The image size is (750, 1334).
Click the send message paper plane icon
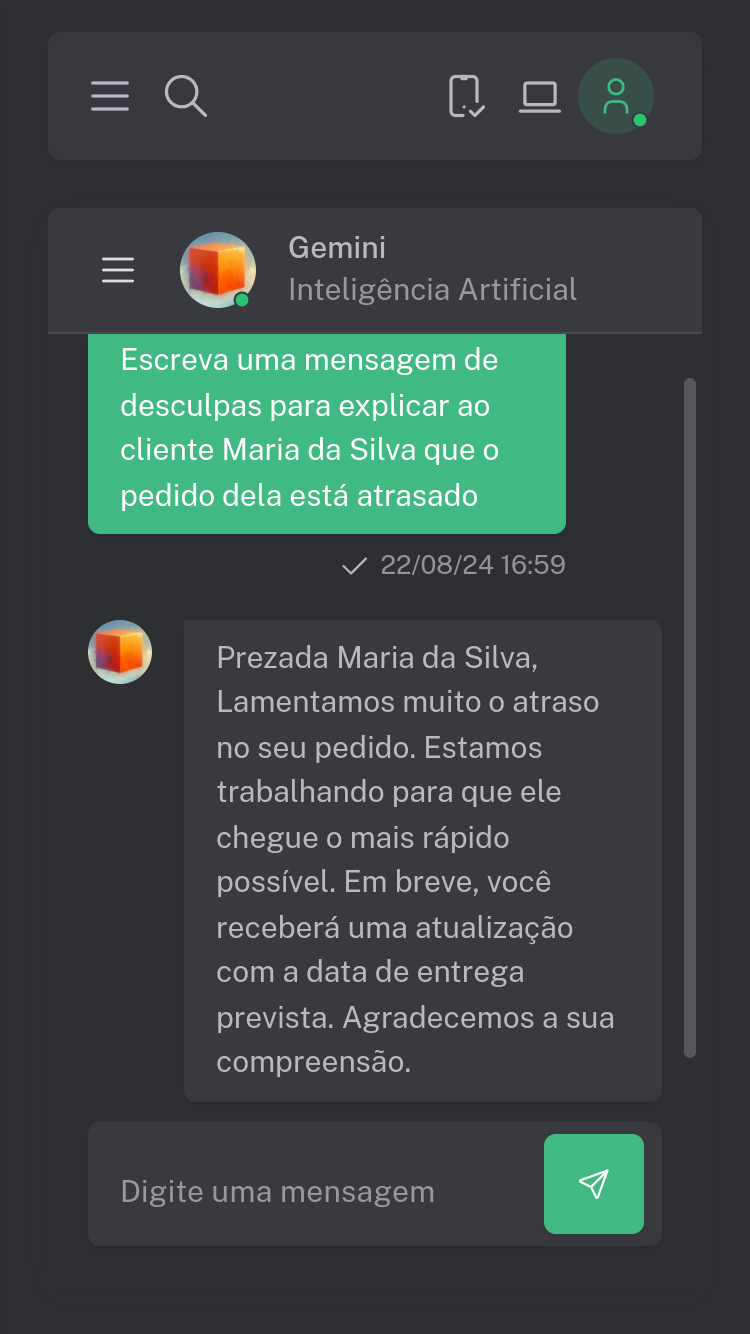594,1183
